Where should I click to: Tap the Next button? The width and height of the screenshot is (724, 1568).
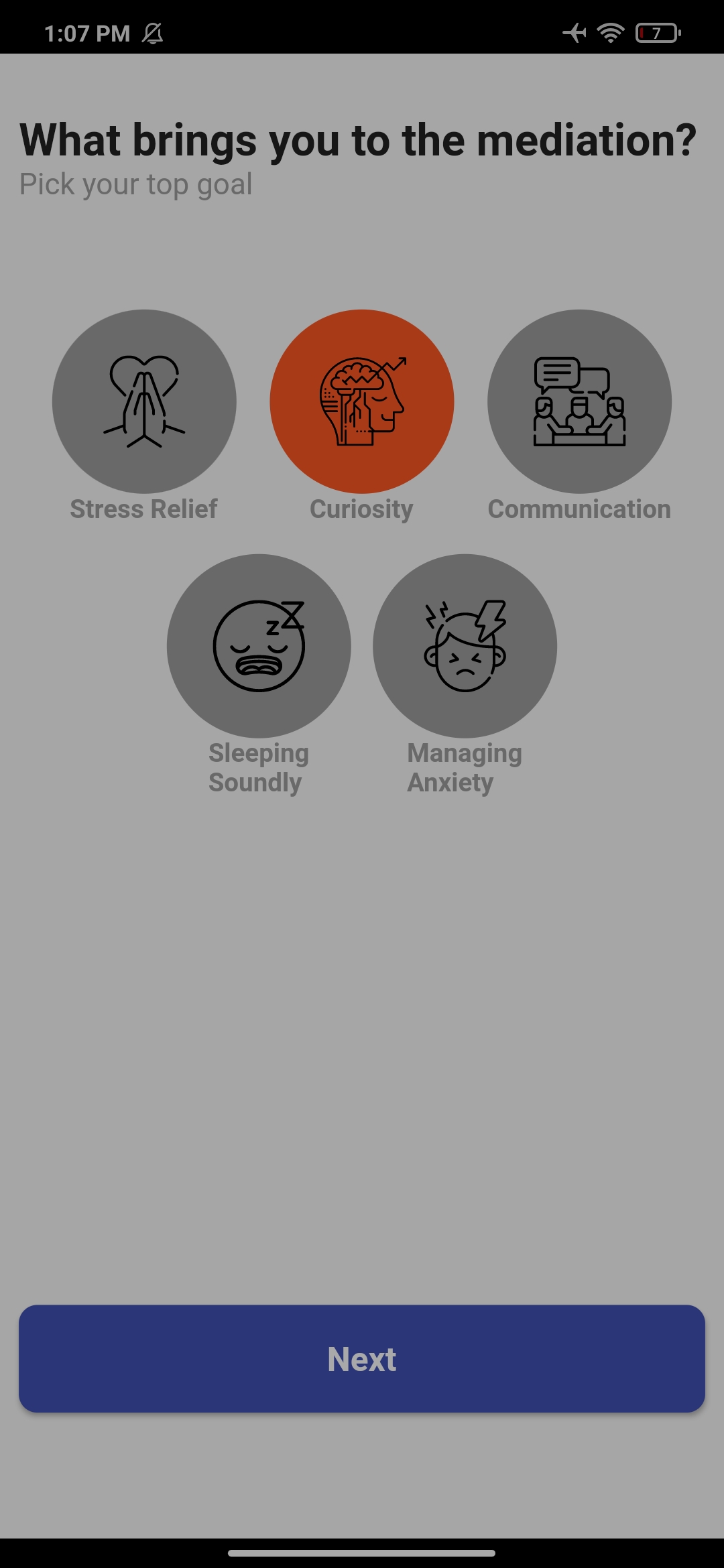(x=362, y=1359)
